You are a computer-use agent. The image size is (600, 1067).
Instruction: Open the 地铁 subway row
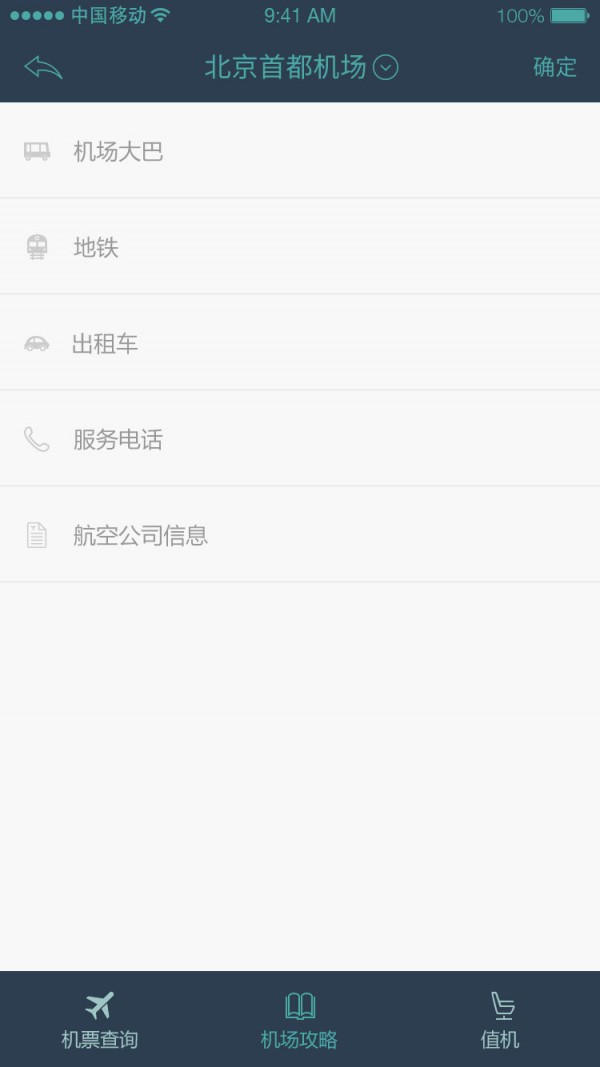pos(300,246)
